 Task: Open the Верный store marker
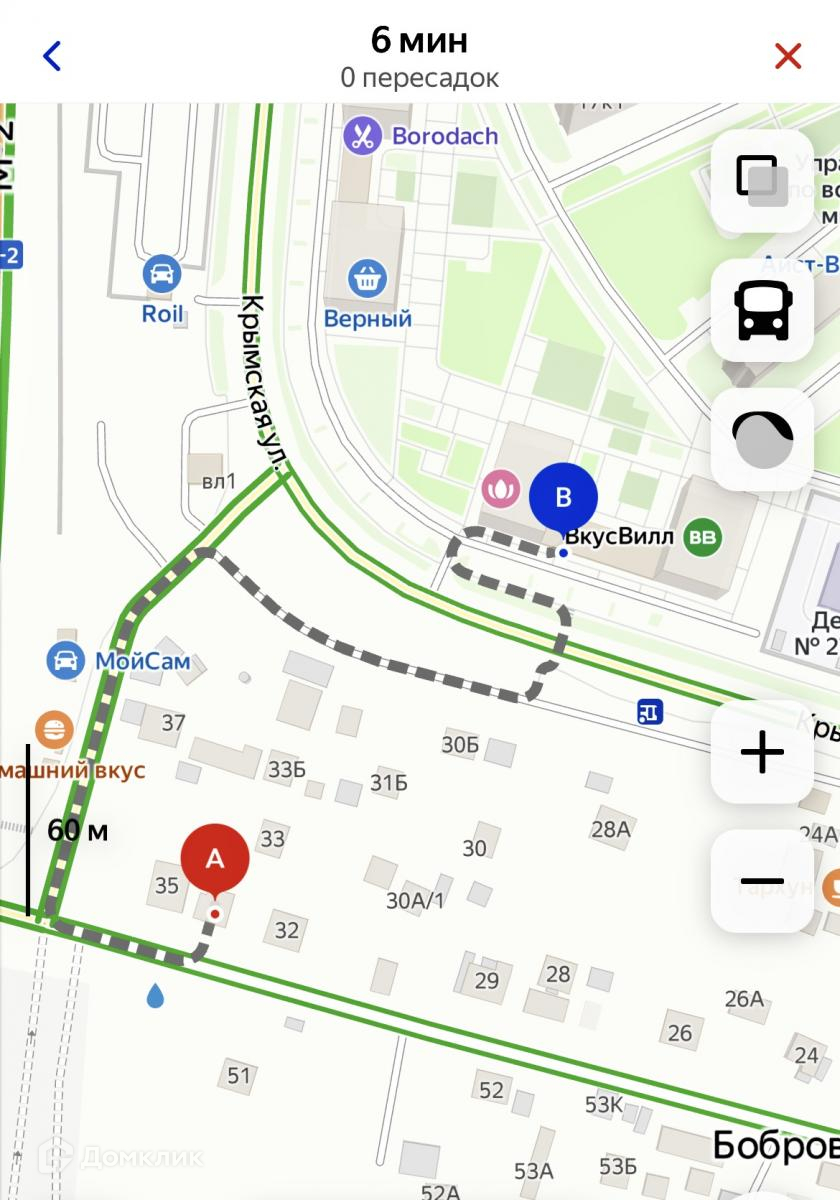(367, 279)
